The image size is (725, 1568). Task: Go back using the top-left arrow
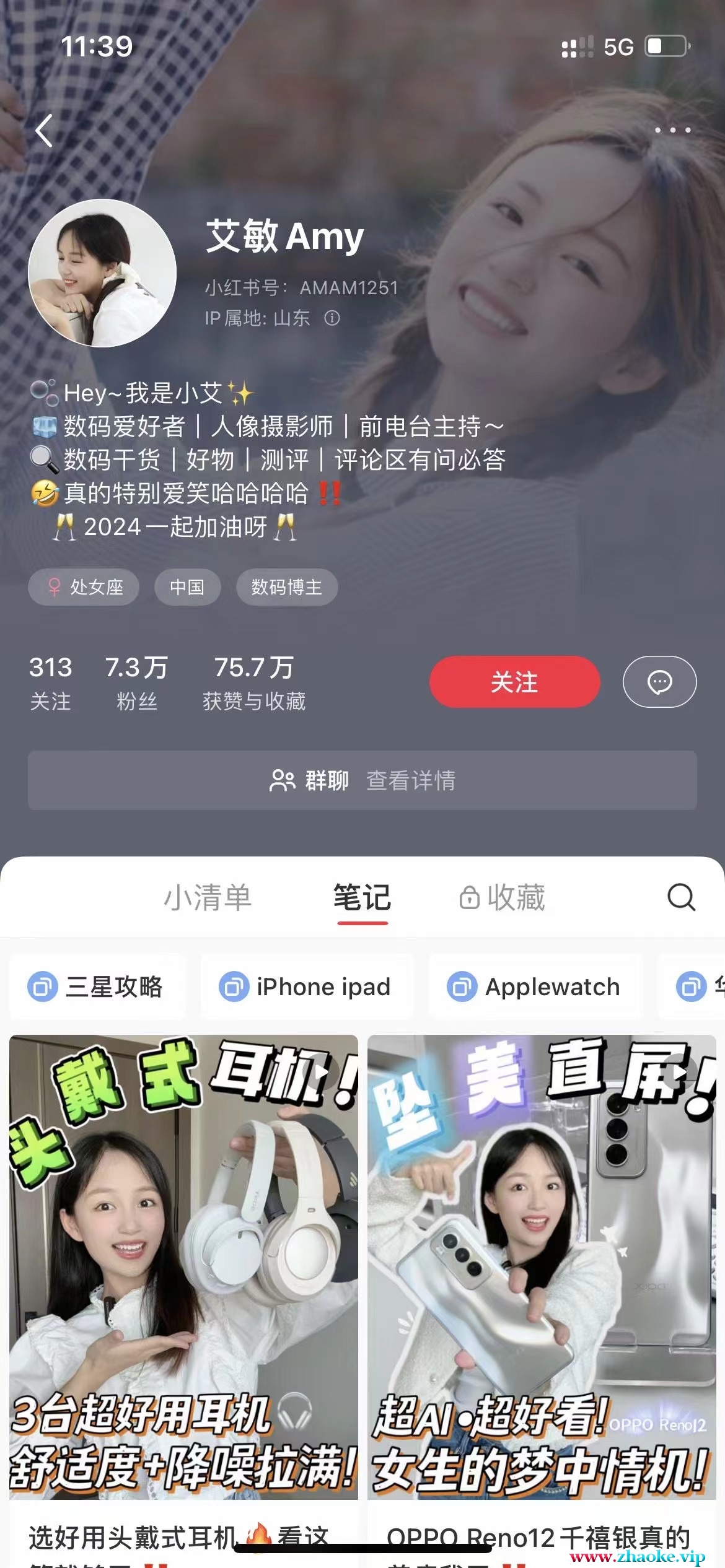(x=44, y=131)
